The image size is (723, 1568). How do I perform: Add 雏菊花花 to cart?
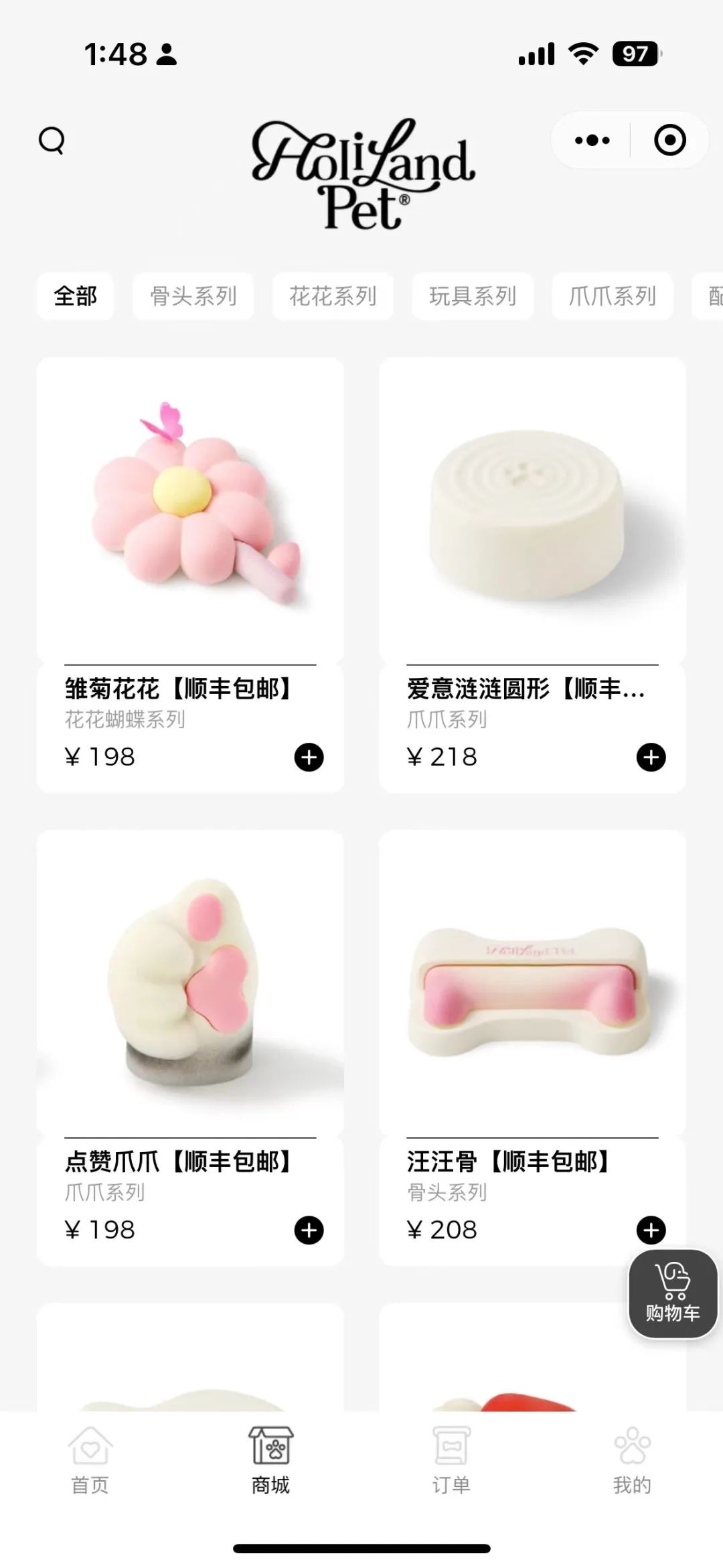(309, 758)
